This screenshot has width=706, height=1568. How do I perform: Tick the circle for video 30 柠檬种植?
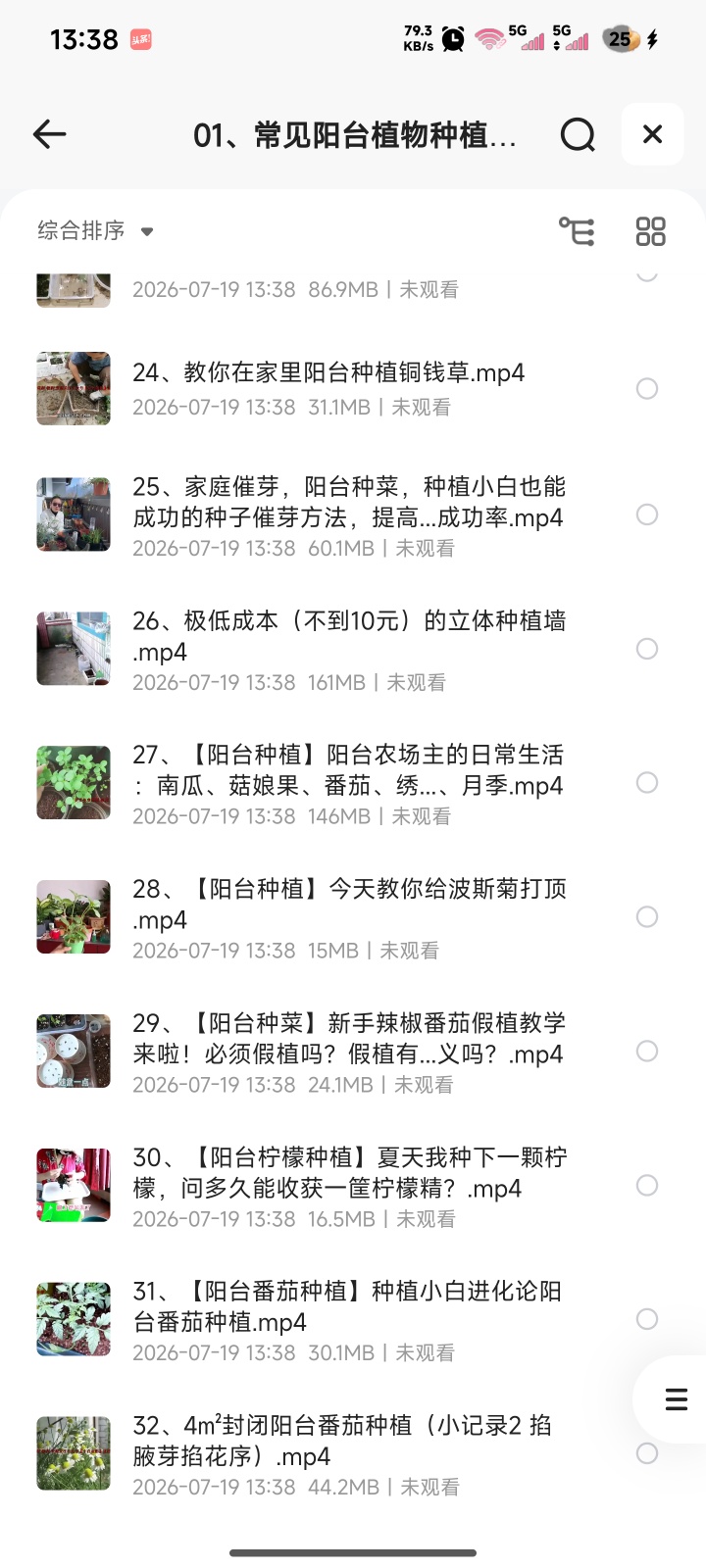(x=647, y=1185)
